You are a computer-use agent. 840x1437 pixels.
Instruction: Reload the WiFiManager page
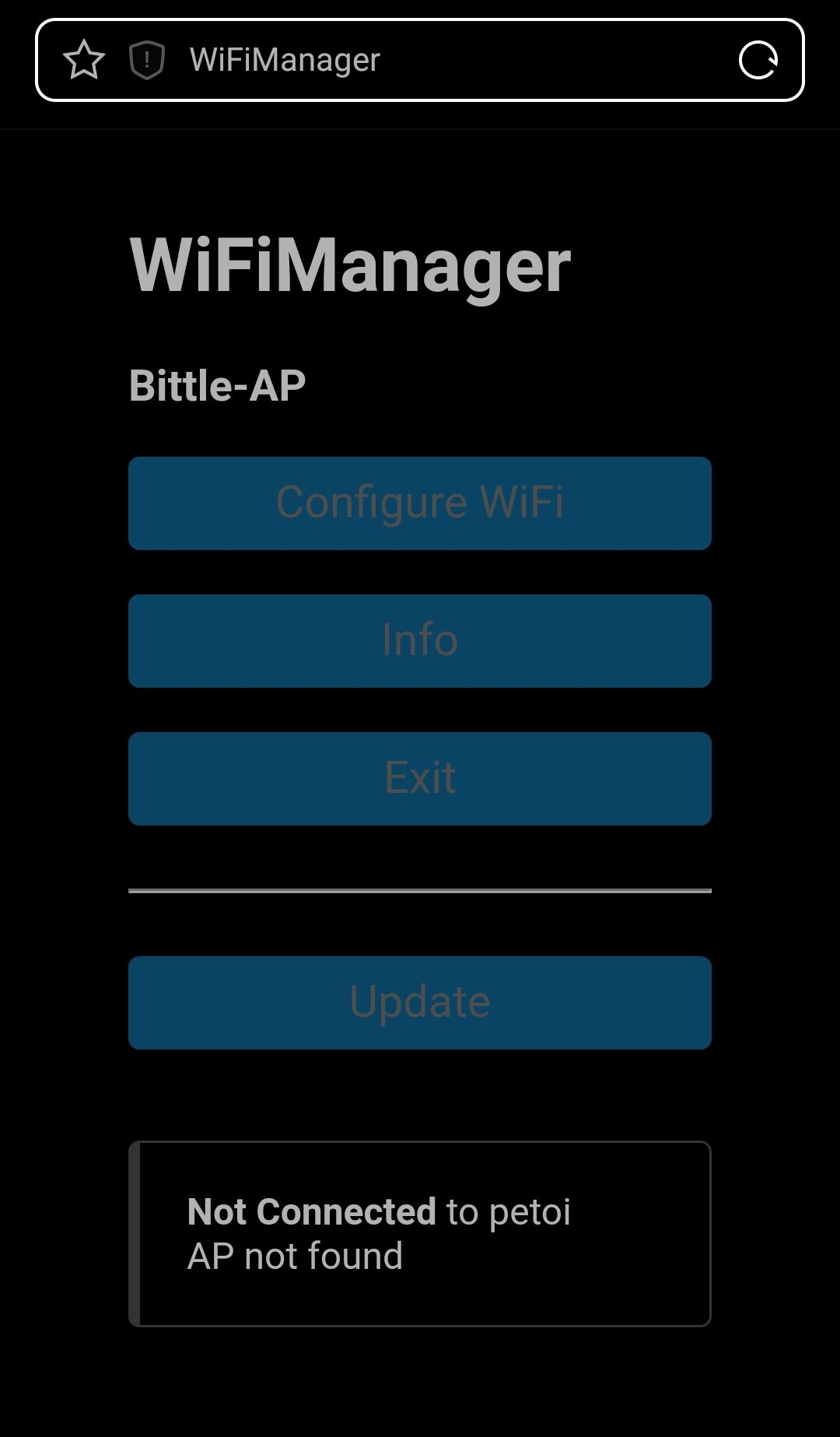[758, 61]
